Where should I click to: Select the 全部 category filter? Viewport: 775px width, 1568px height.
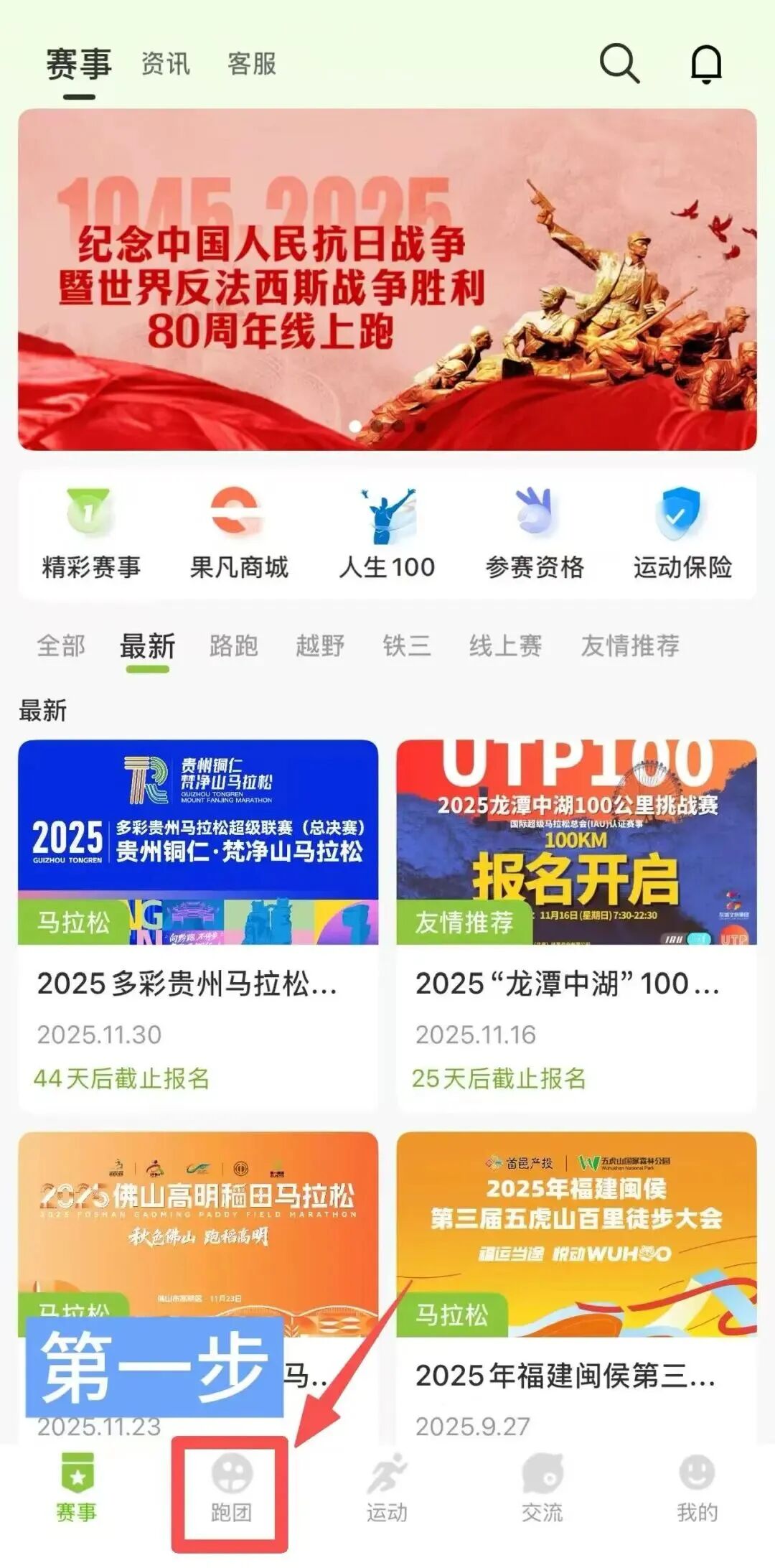tap(61, 645)
